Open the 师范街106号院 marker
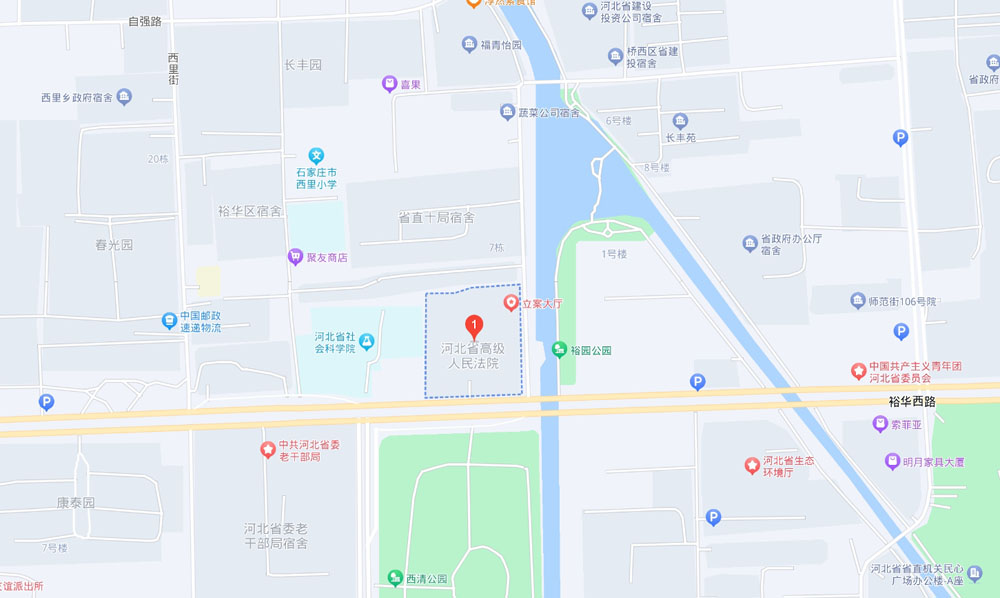Image resolution: width=1000 pixels, height=598 pixels. (x=858, y=300)
